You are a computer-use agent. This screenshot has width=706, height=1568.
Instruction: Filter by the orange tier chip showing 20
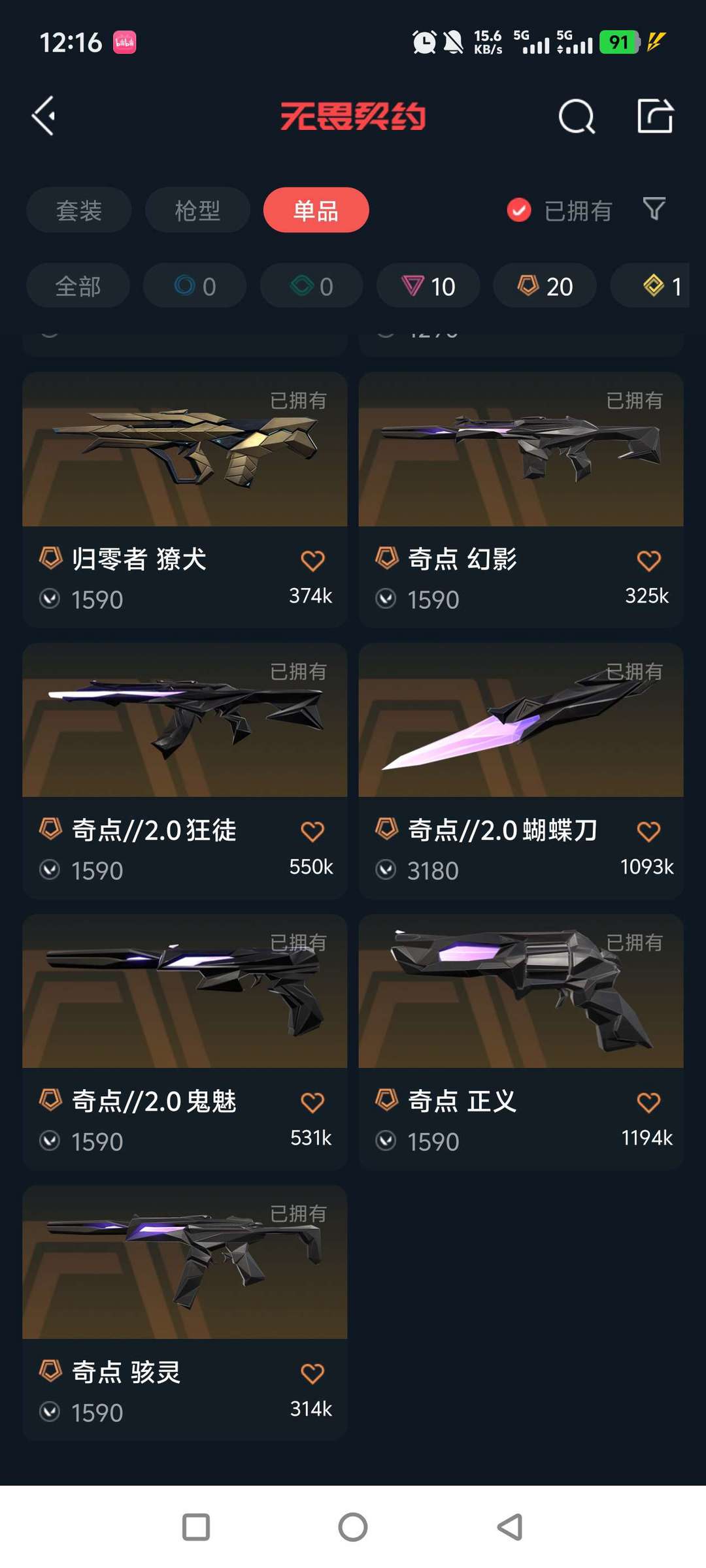(x=545, y=286)
